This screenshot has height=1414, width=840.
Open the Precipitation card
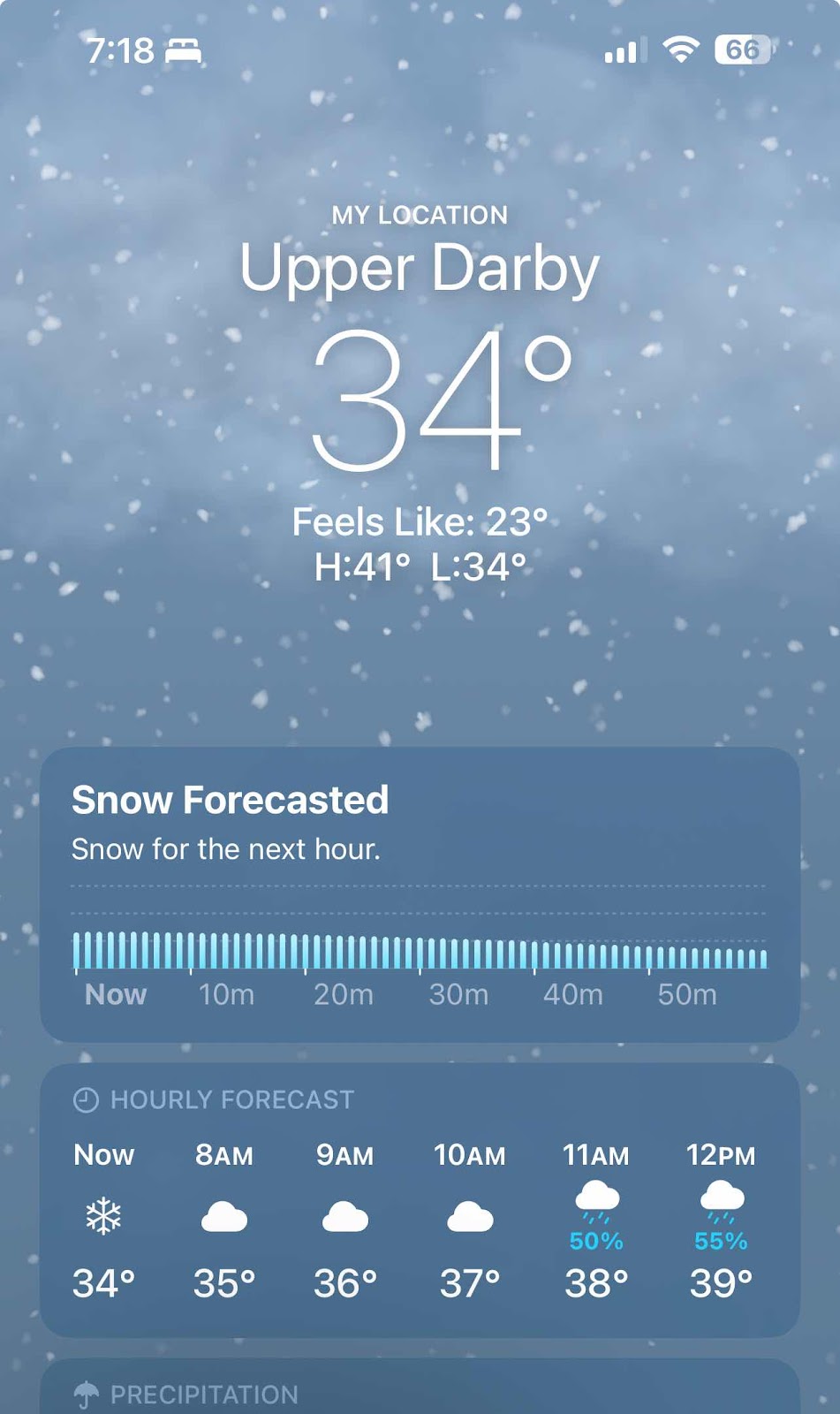pyautogui.click(x=420, y=1391)
